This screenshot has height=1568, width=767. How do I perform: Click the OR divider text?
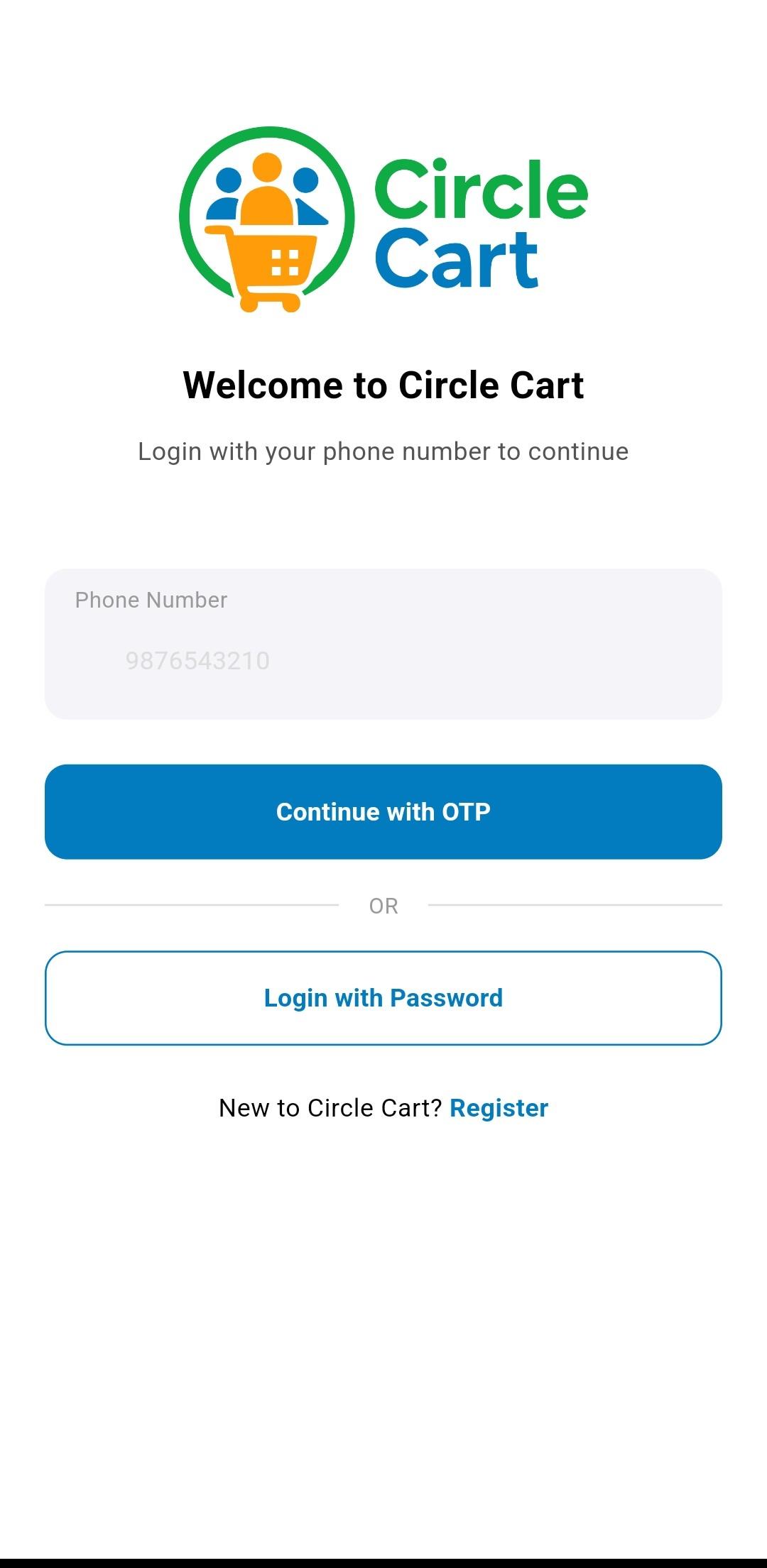[x=383, y=905]
